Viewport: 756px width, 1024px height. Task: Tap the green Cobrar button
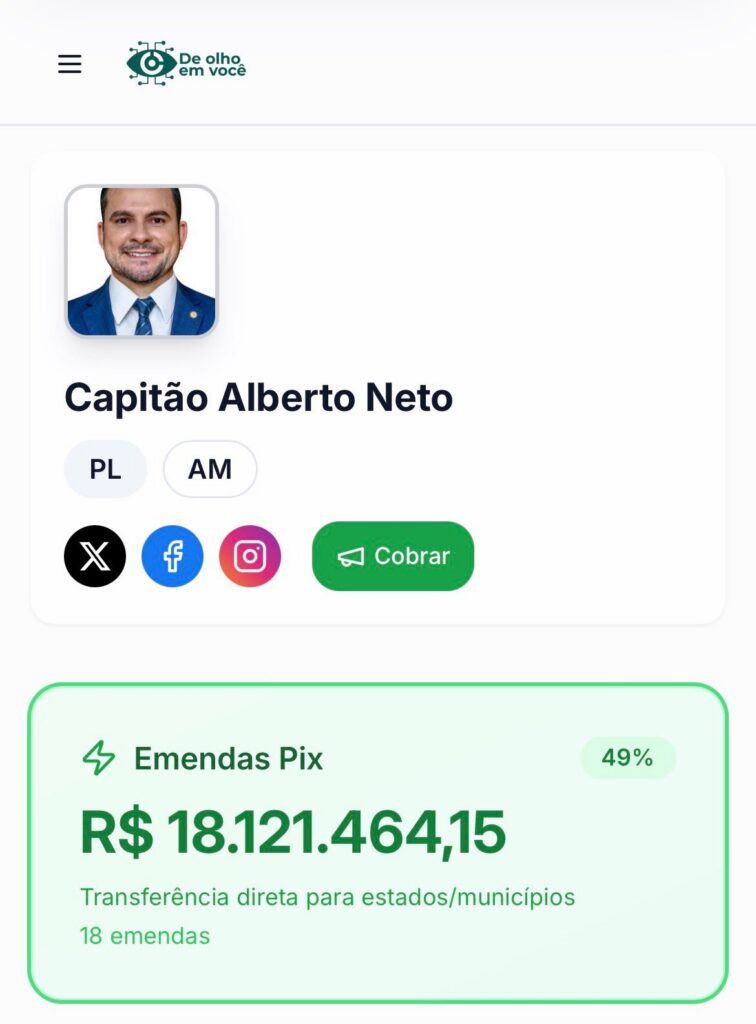point(393,556)
